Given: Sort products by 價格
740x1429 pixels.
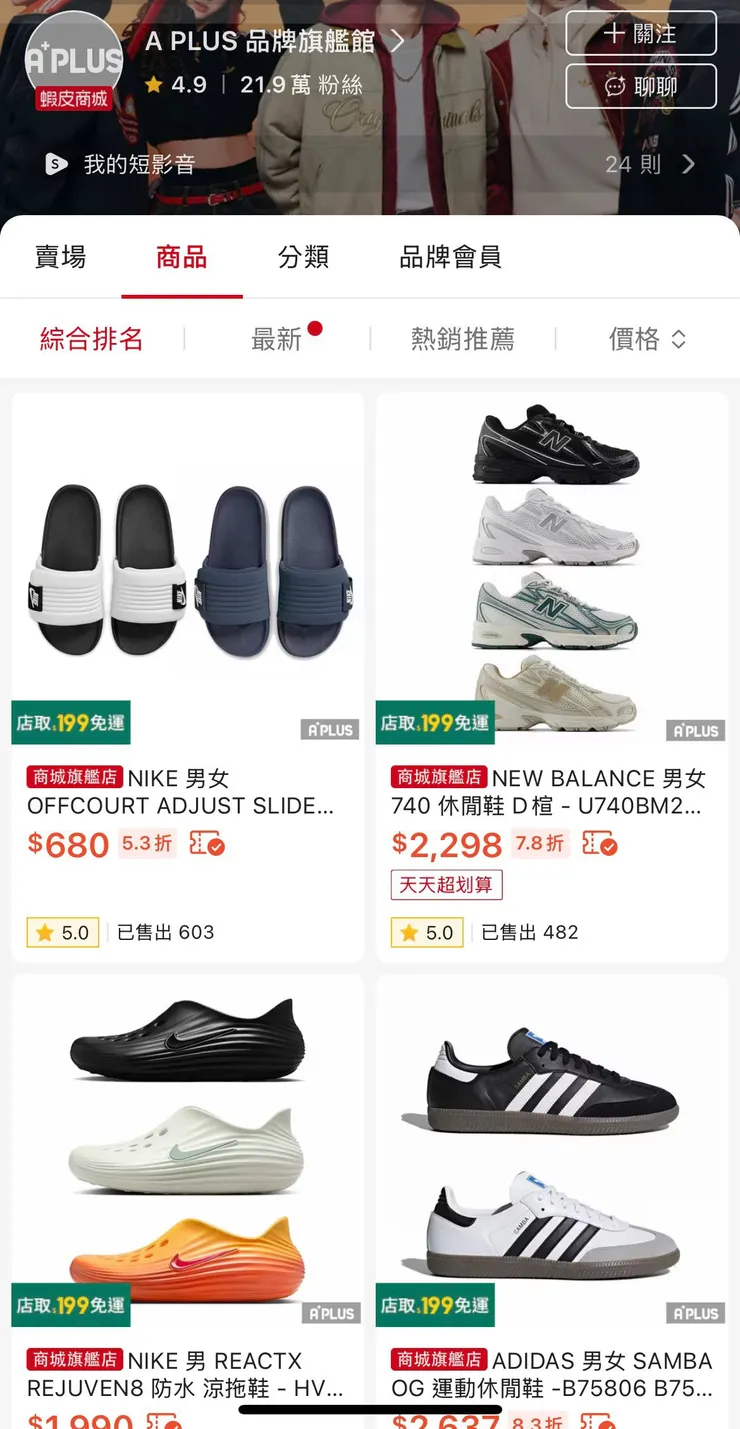Looking at the screenshot, I should point(646,339).
